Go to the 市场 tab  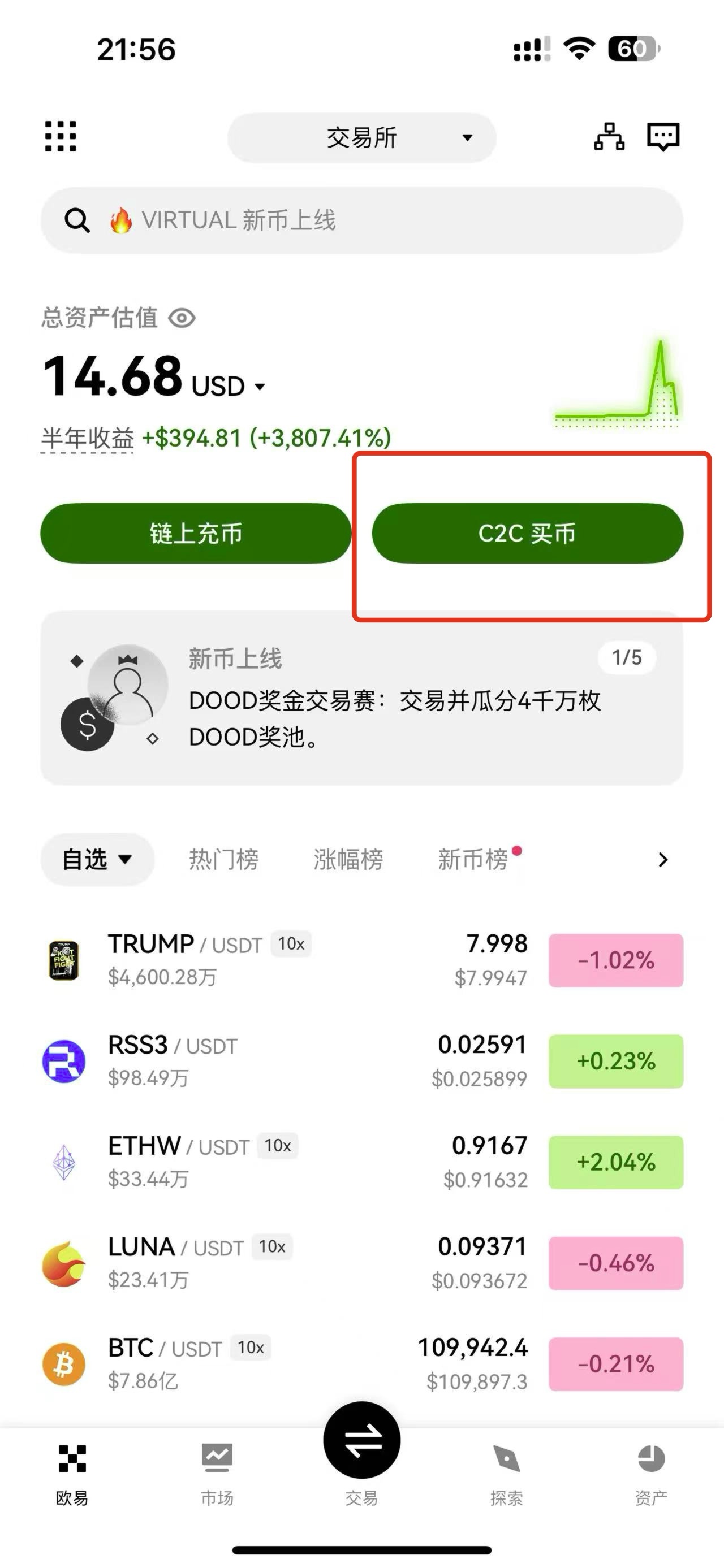(x=217, y=1473)
